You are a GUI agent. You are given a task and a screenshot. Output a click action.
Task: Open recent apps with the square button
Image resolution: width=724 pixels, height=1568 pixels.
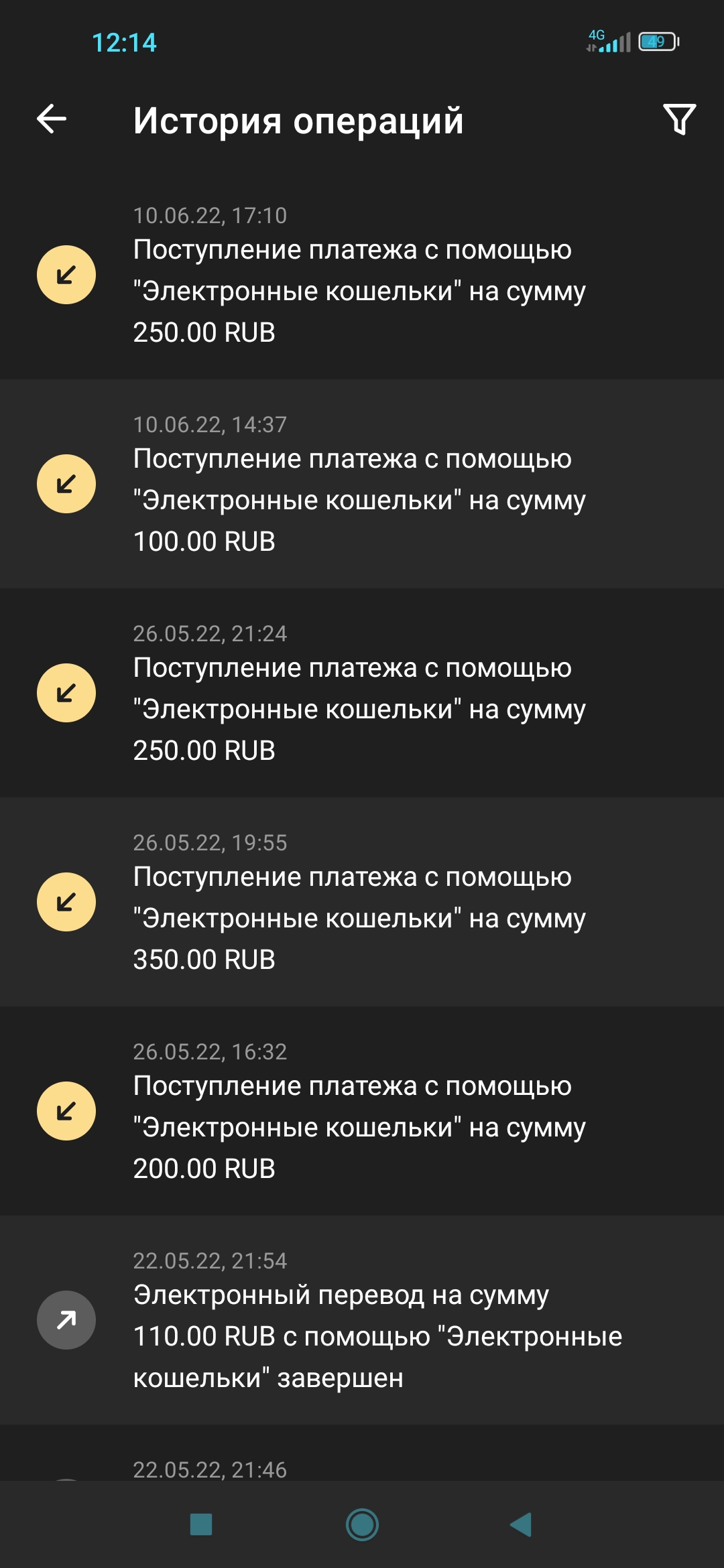point(201,1524)
